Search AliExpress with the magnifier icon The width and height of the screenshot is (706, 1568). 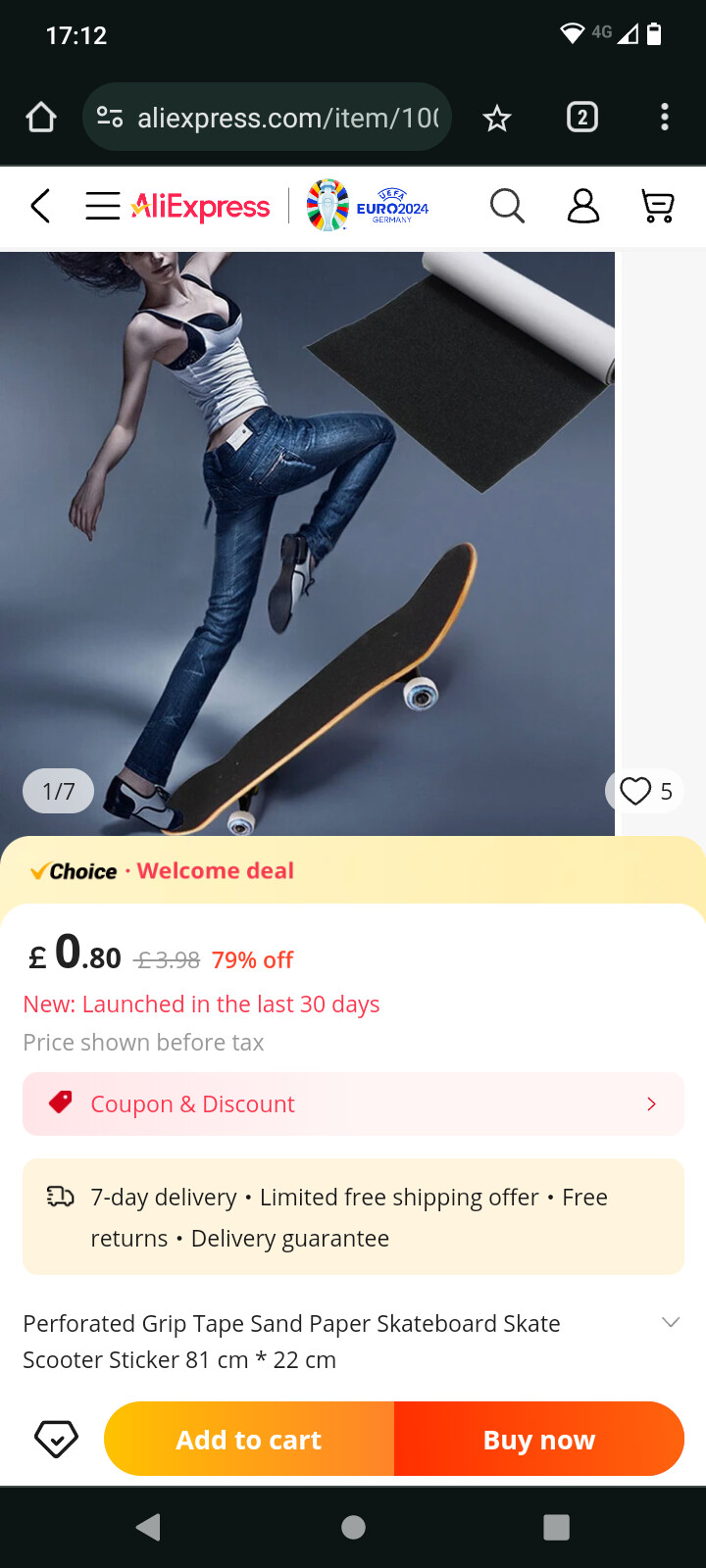point(507,207)
